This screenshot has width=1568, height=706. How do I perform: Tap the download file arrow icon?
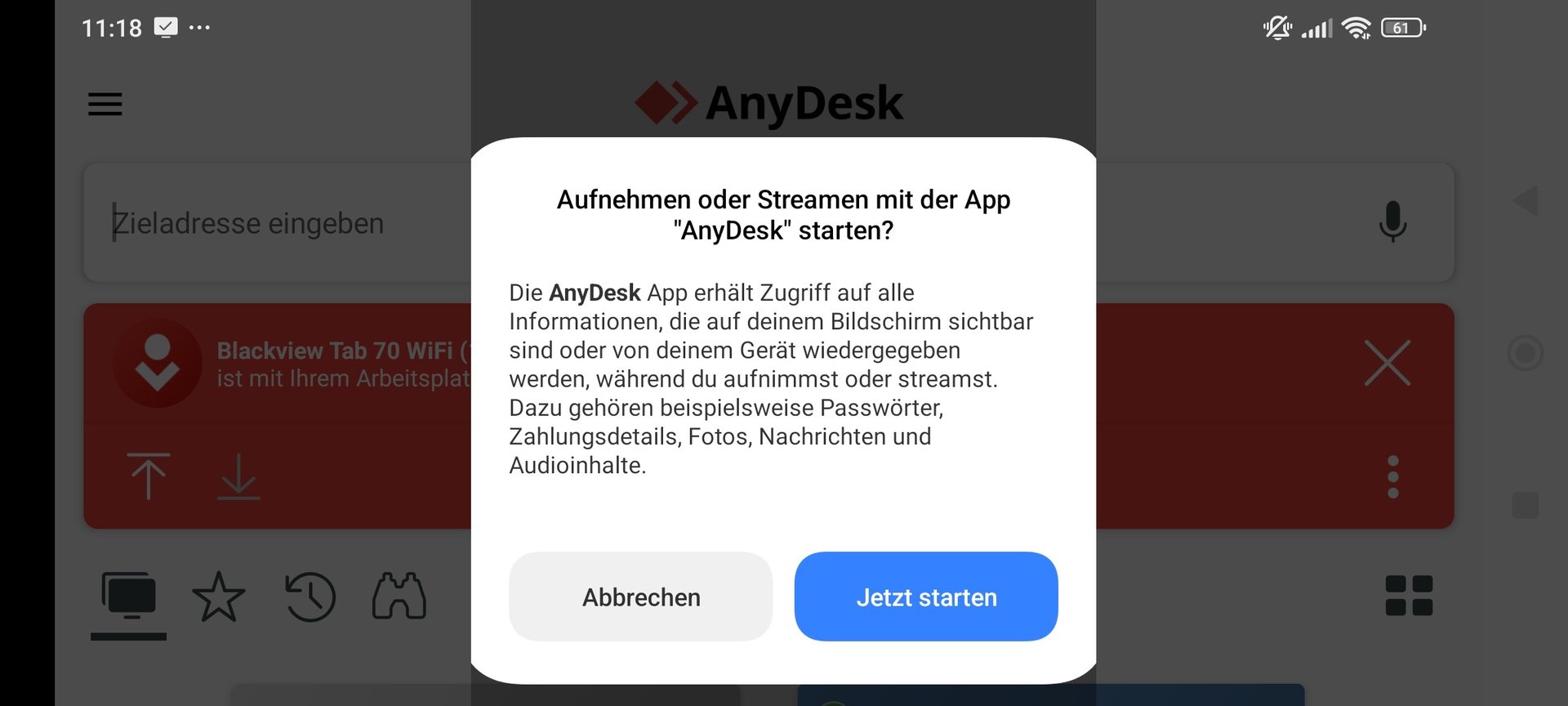coord(238,476)
